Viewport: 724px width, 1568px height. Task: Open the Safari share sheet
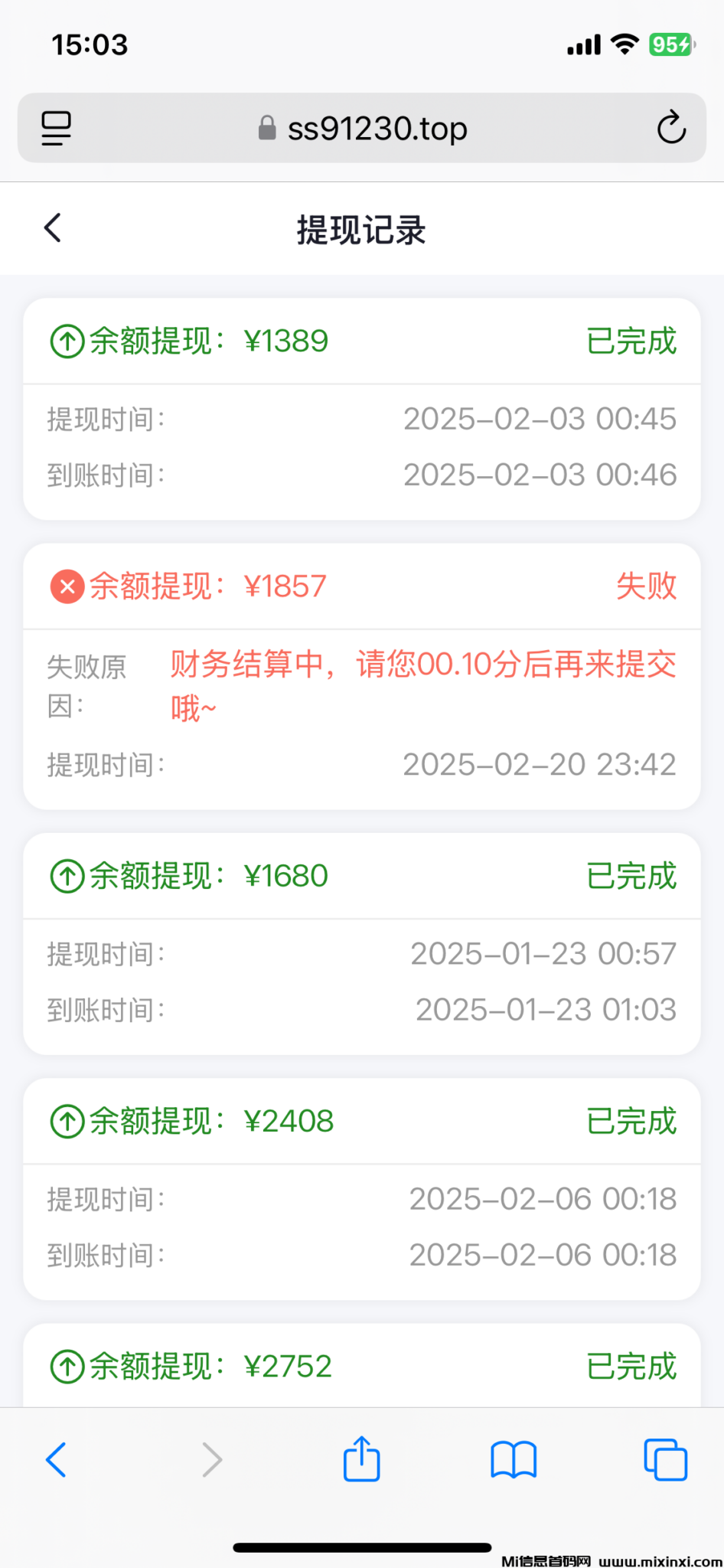(x=361, y=1459)
